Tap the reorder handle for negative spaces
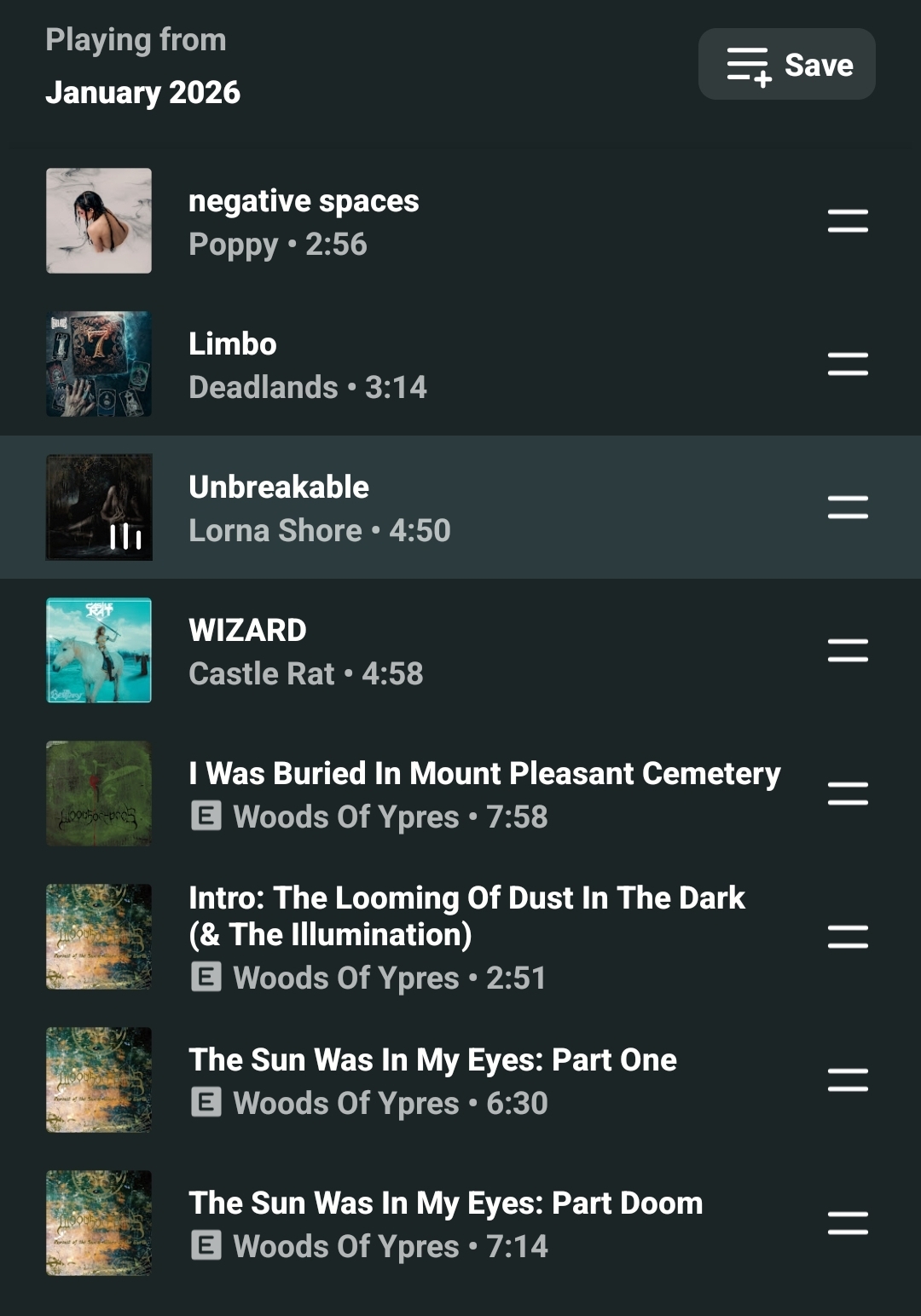The height and width of the screenshot is (1316, 921). tap(848, 222)
